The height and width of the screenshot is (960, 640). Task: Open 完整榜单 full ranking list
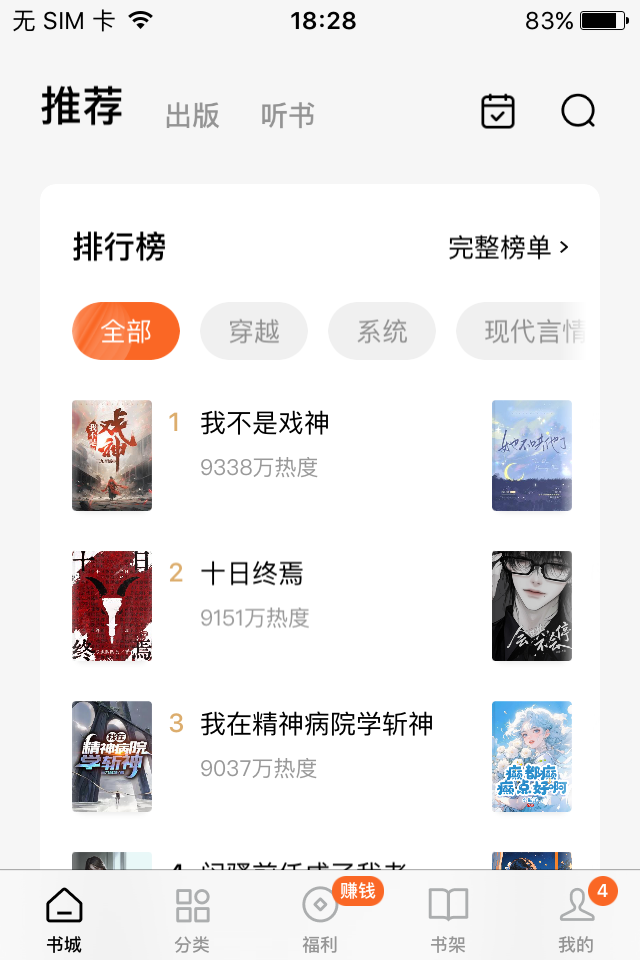[x=508, y=247]
